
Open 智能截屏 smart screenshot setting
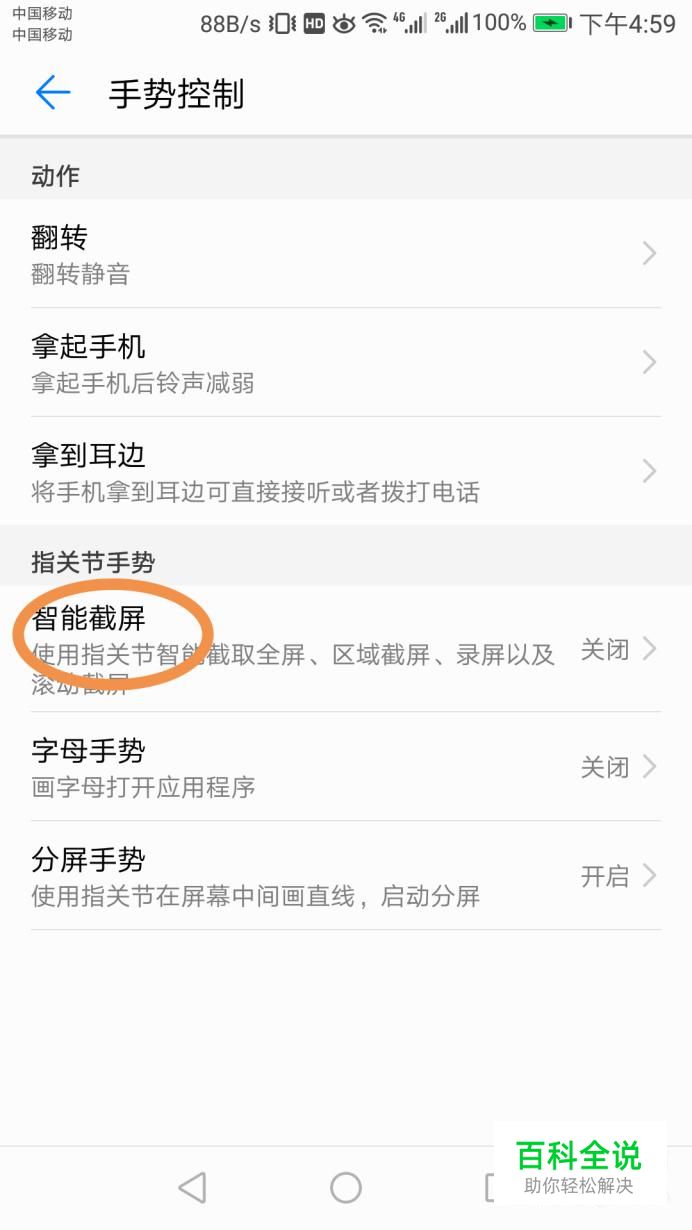click(x=346, y=649)
